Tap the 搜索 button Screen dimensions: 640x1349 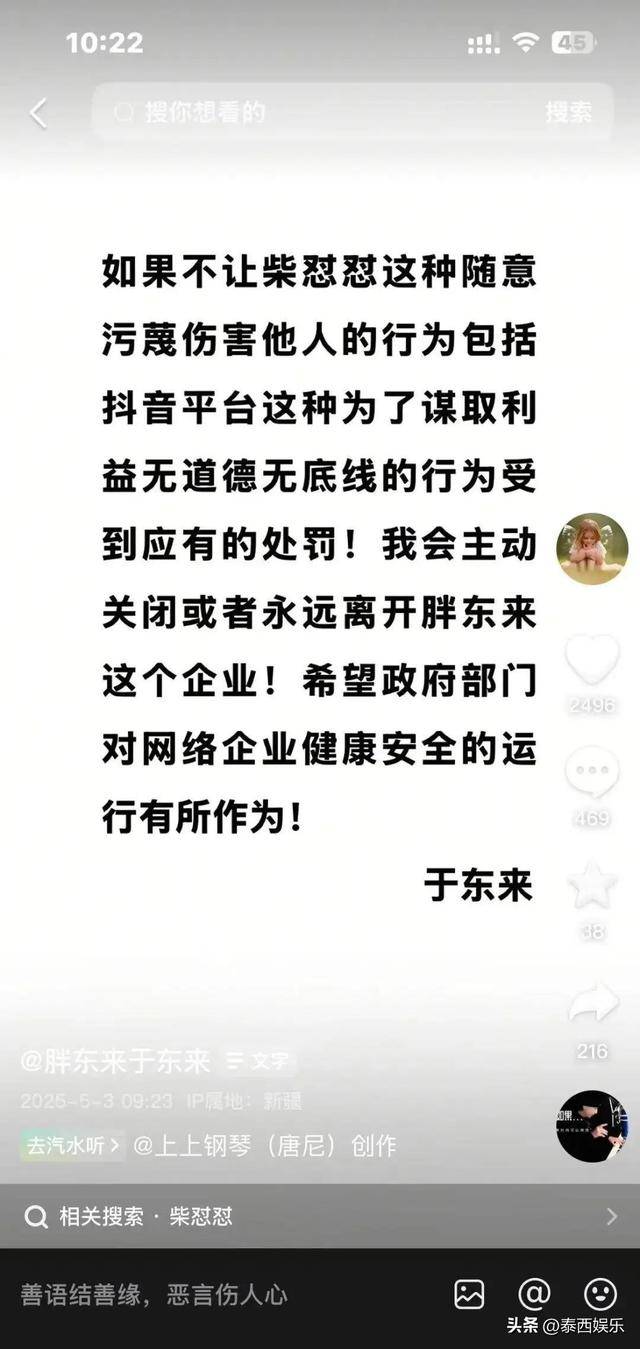click(x=568, y=112)
